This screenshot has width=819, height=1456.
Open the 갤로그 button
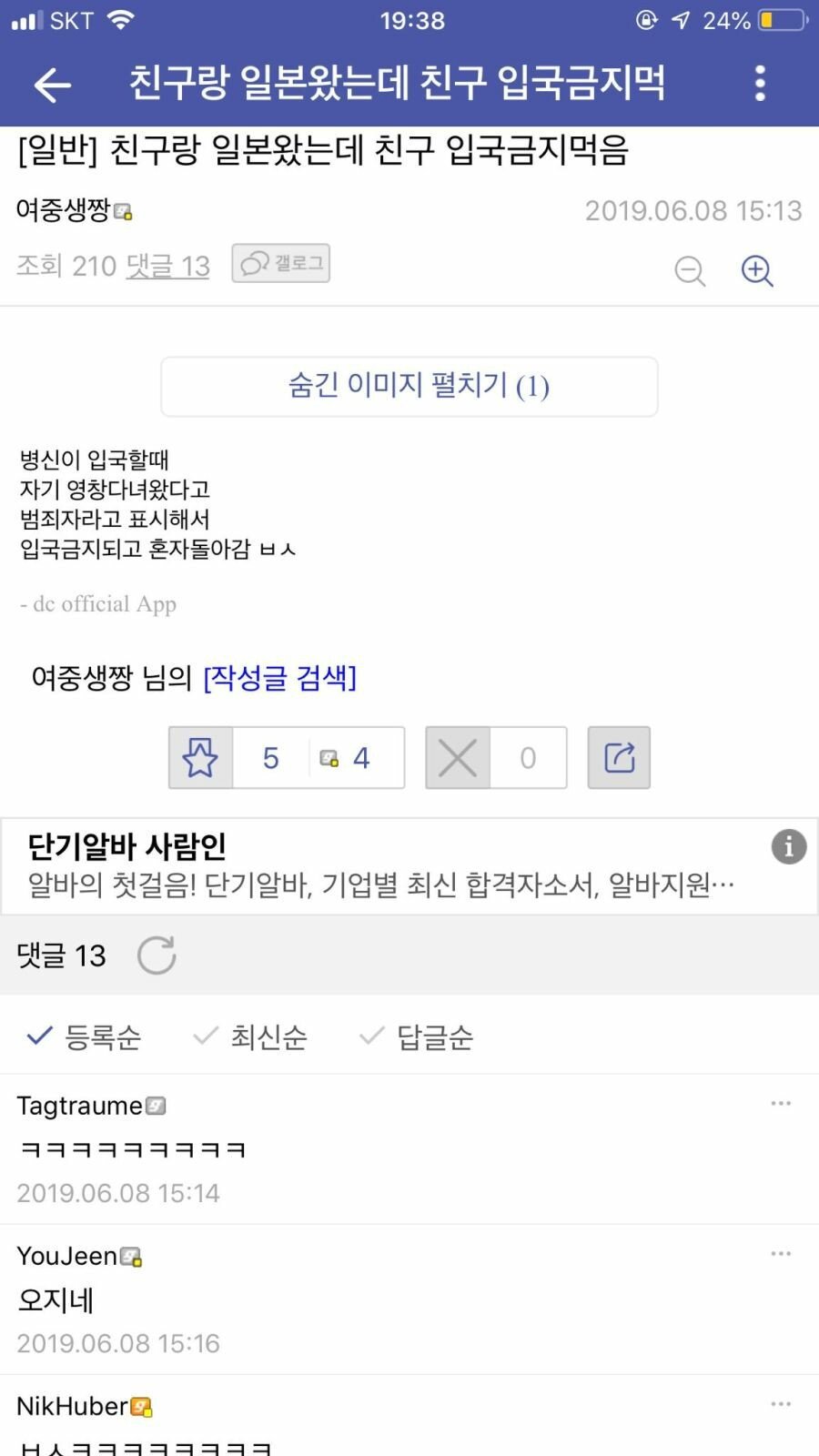(280, 263)
